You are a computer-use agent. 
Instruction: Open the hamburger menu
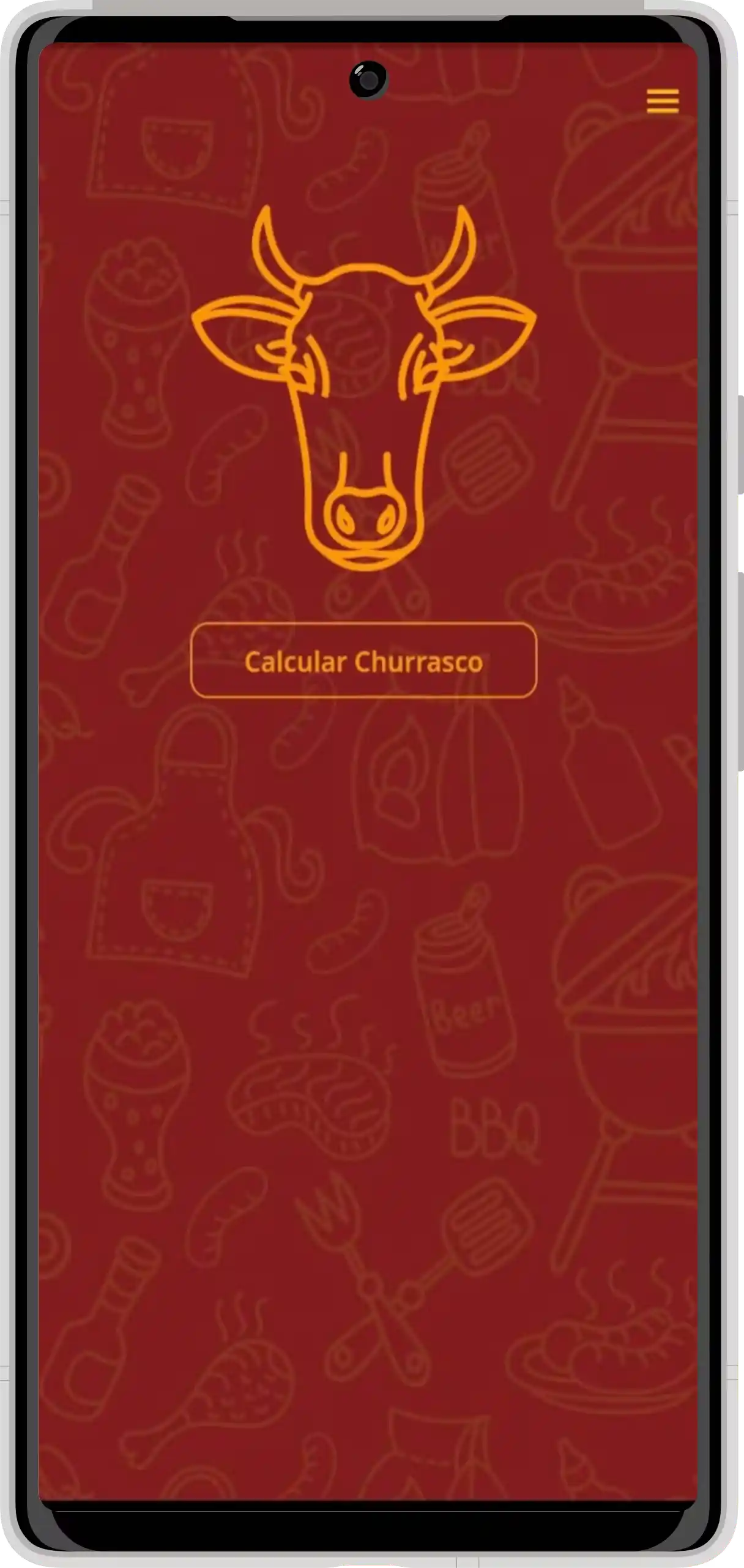pyautogui.click(x=663, y=101)
